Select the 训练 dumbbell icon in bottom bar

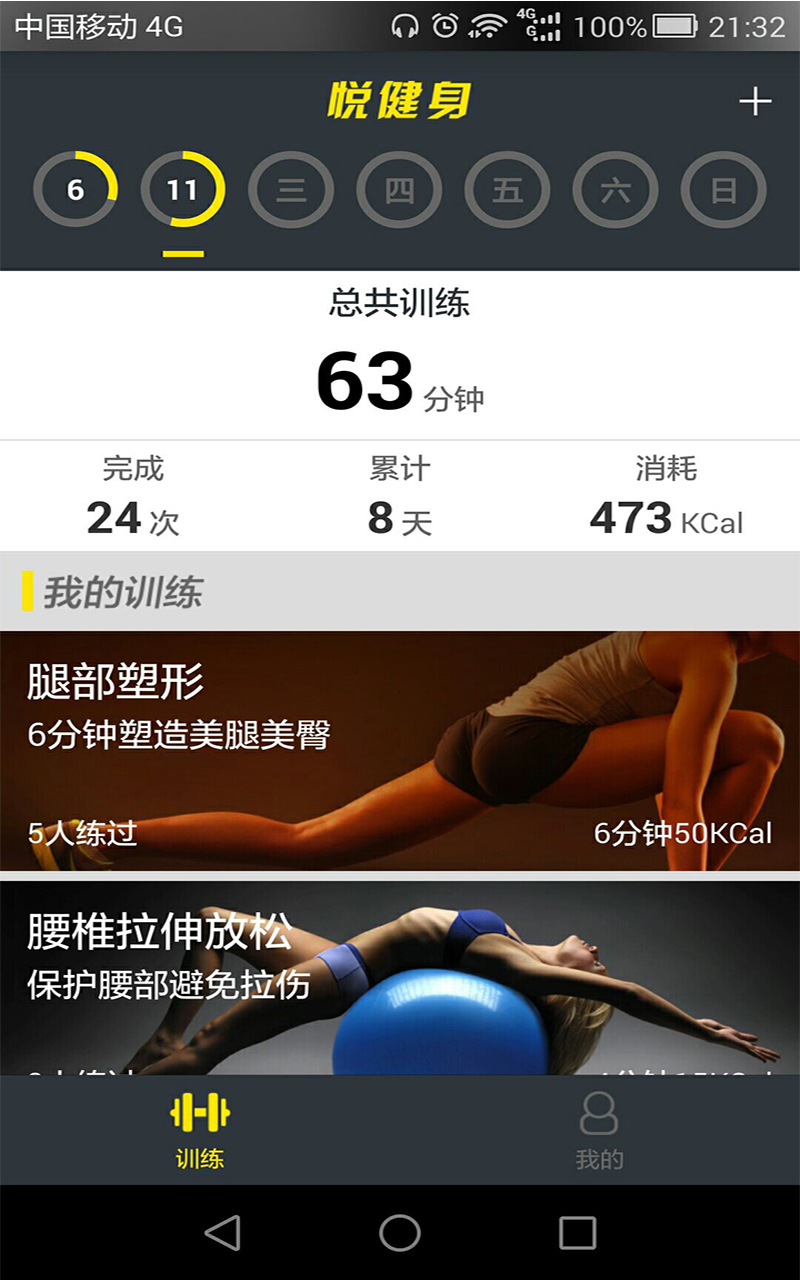199,1110
